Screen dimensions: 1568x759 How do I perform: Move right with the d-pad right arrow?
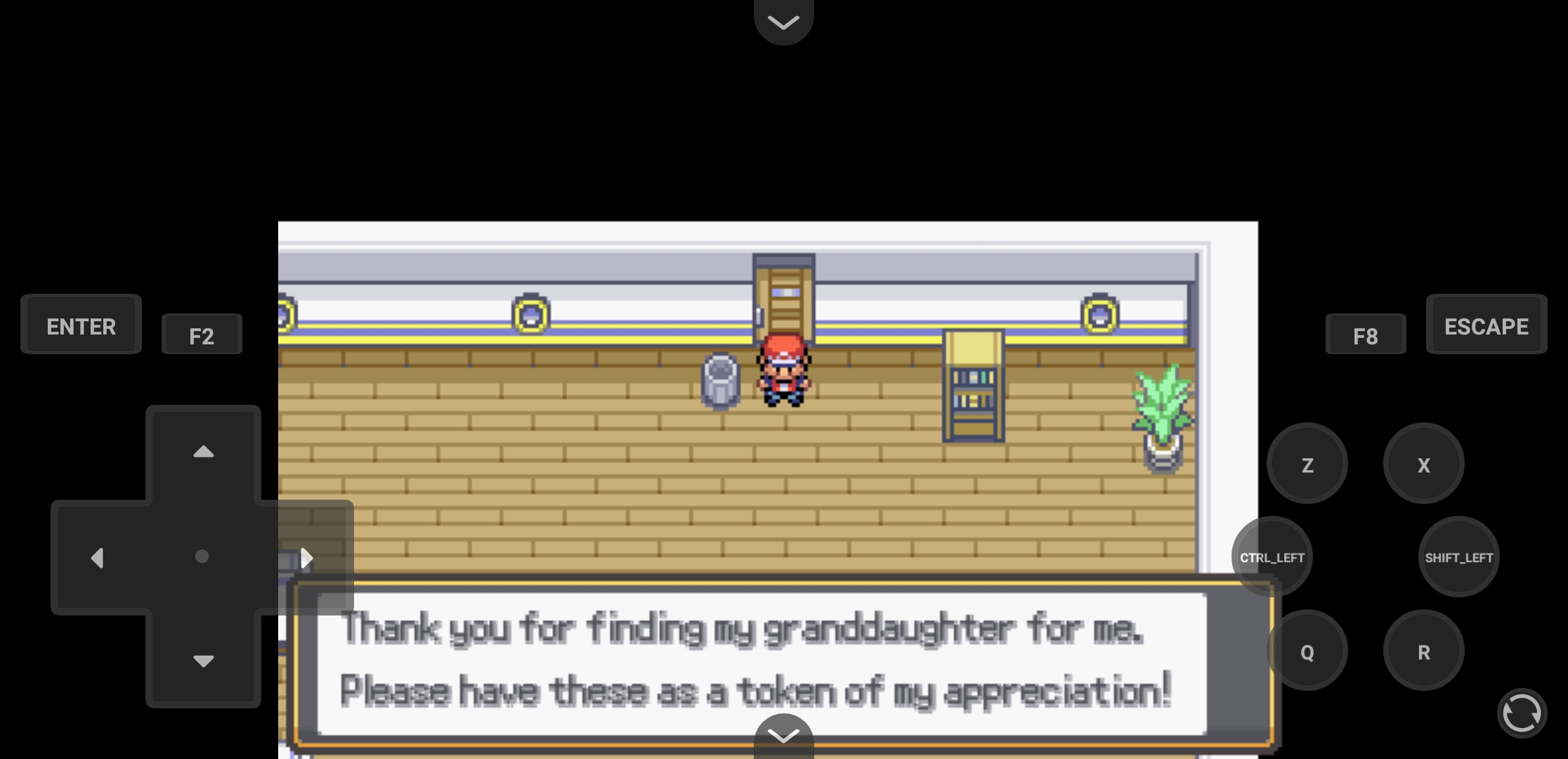click(x=306, y=557)
